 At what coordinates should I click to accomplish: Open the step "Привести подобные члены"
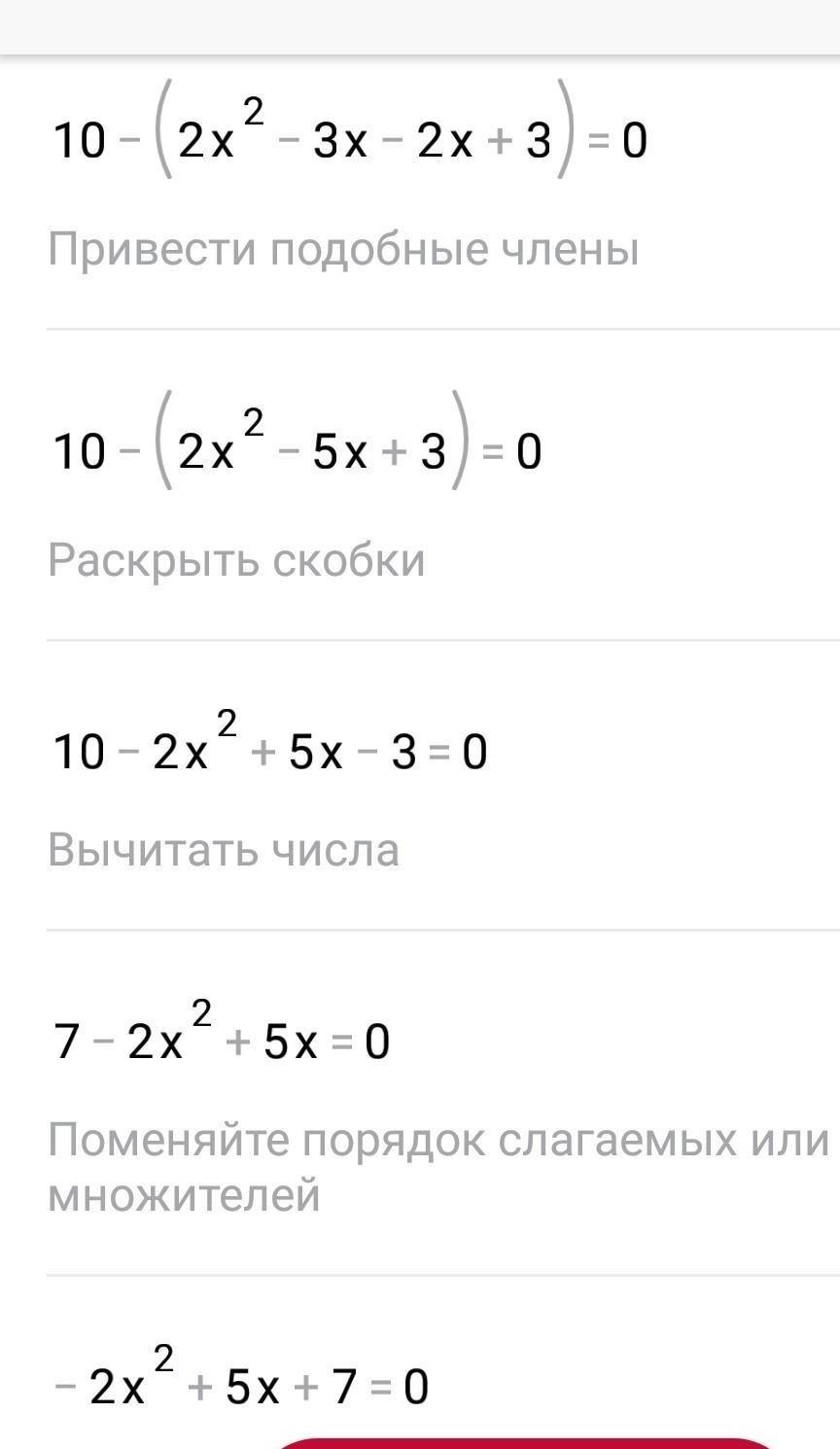[343, 250]
